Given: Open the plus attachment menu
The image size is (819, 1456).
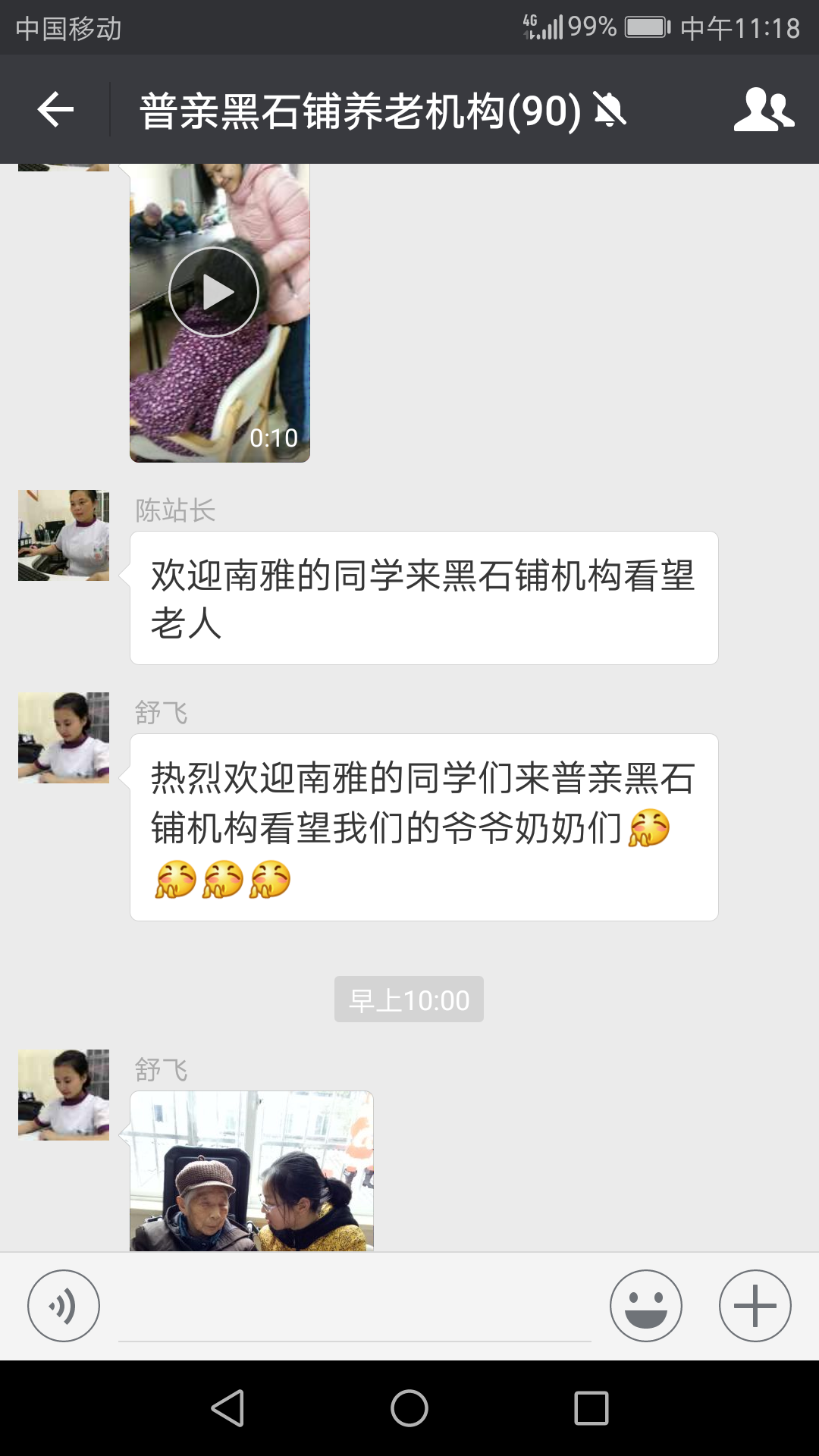Looking at the screenshot, I should point(755,1306).
